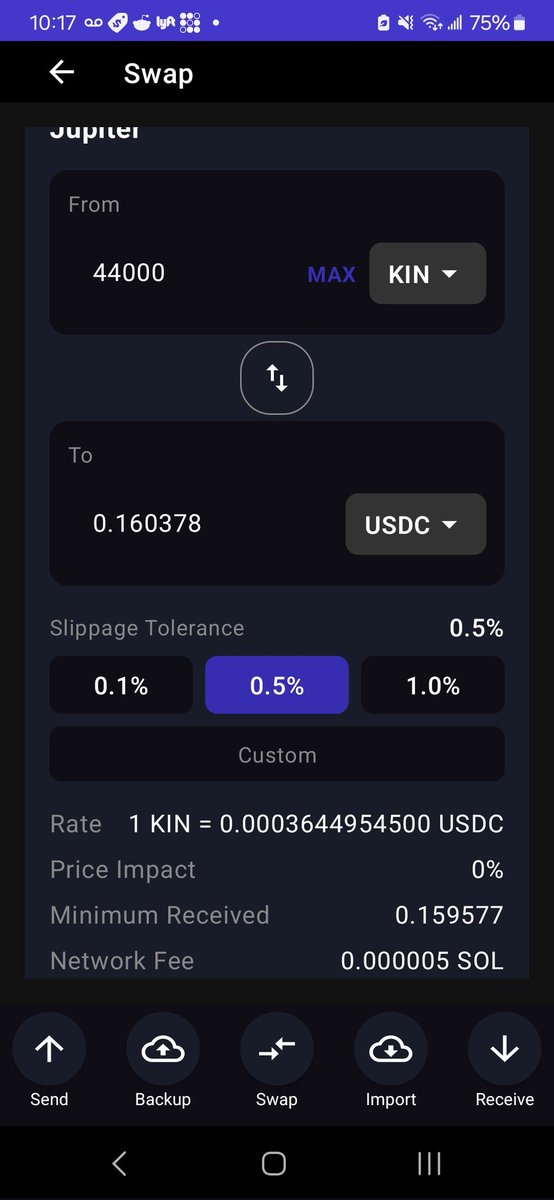The image size is (554, 1200).
Task: Go to the system home screen
Action: pyautogui.click(x=274, y=1163)
